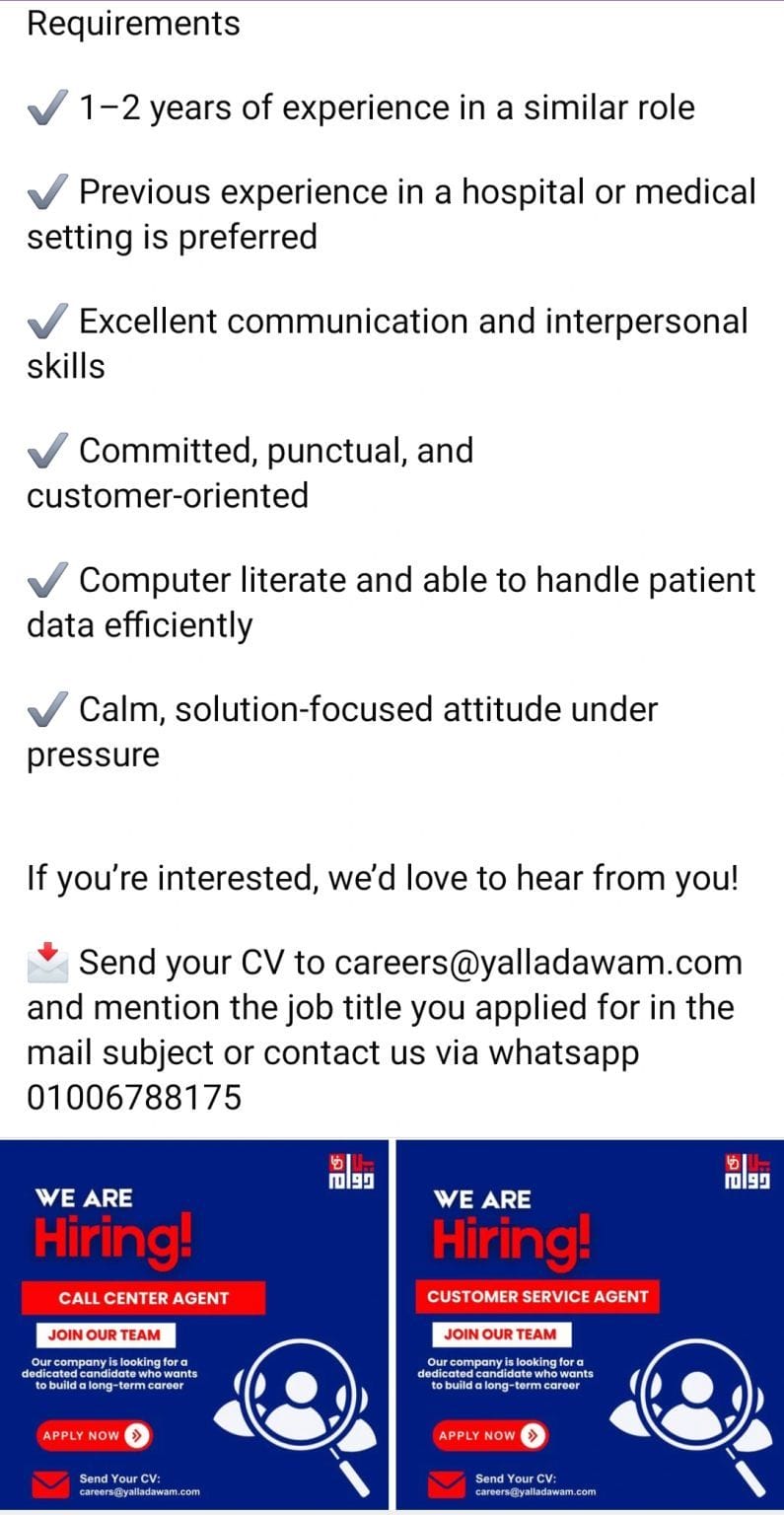Image resolution: width=784 pixels, height=1515 pixels.
Task: Open the Customer Service Agent hiring image
Action: click(590, 1325)
